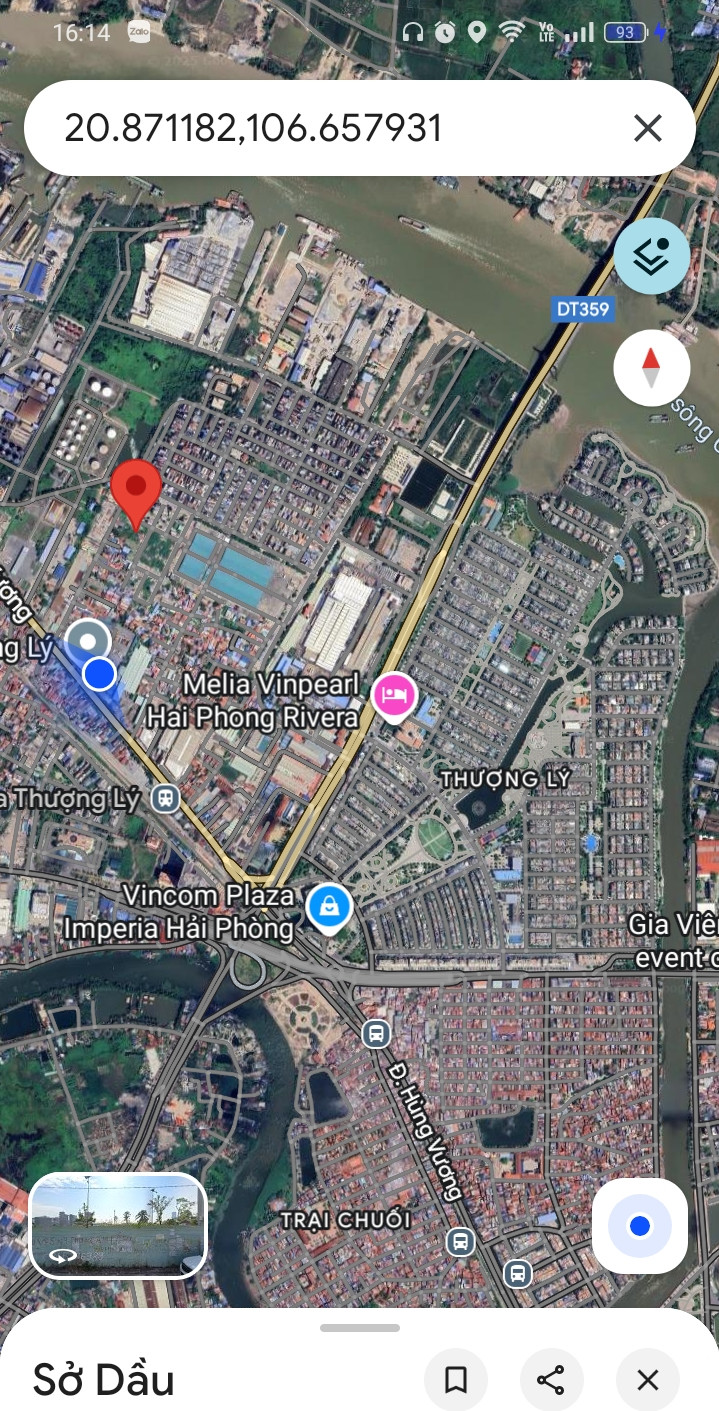719x1411 pixels.
Task: Save Sở Dầu with the bookmark icon
Action: tap(456, 1381)
